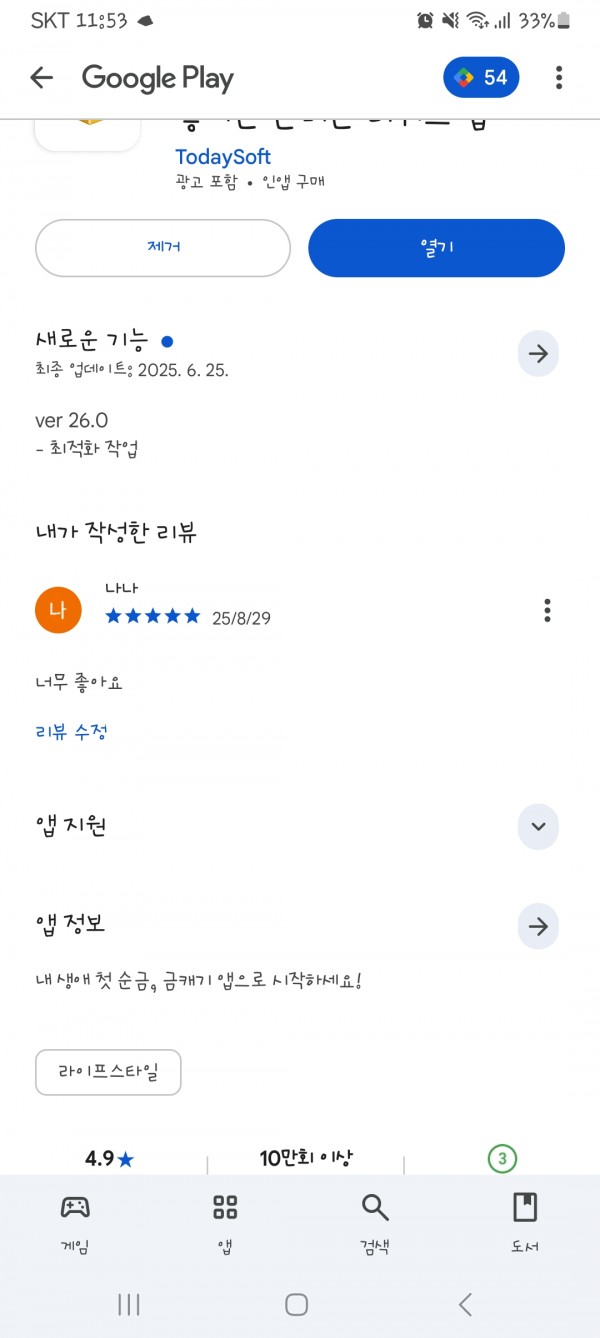The width and height of the screenshot is (600, 1338).
Task: Open the system recent apps button
Action: tap(128, 1304)
